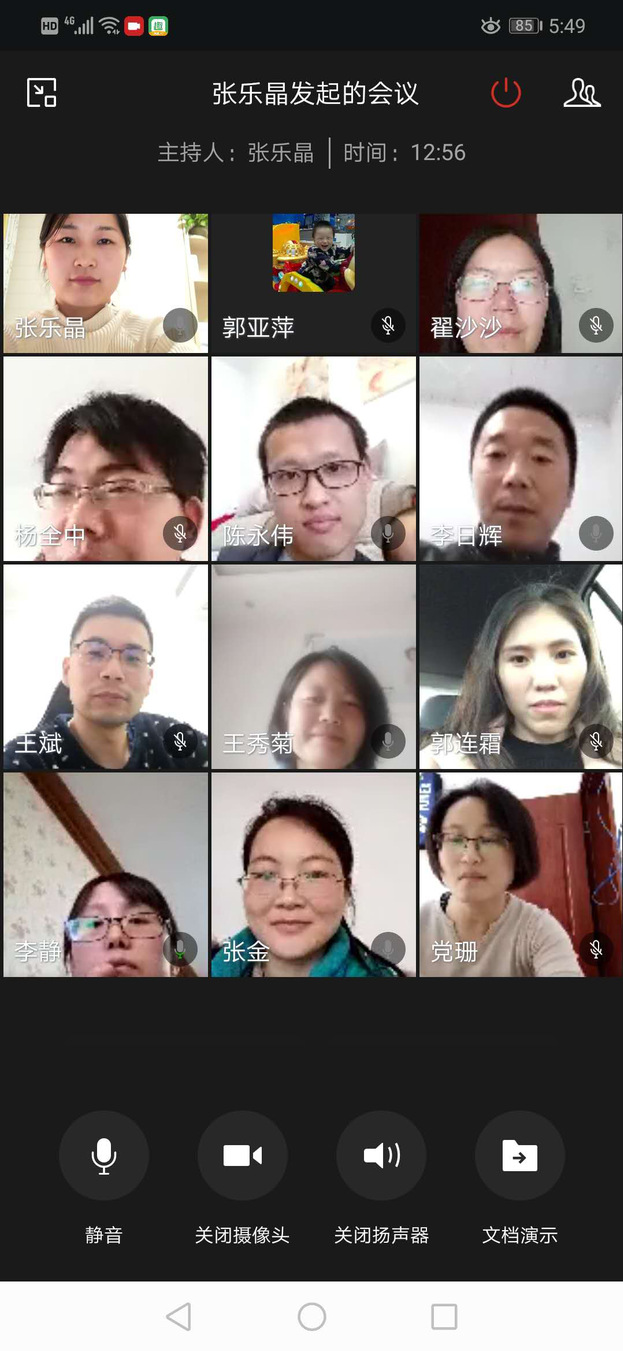Enlarge 陈永伟's video tile
This screenshot has width=623, height=1351.
[313, 459]
